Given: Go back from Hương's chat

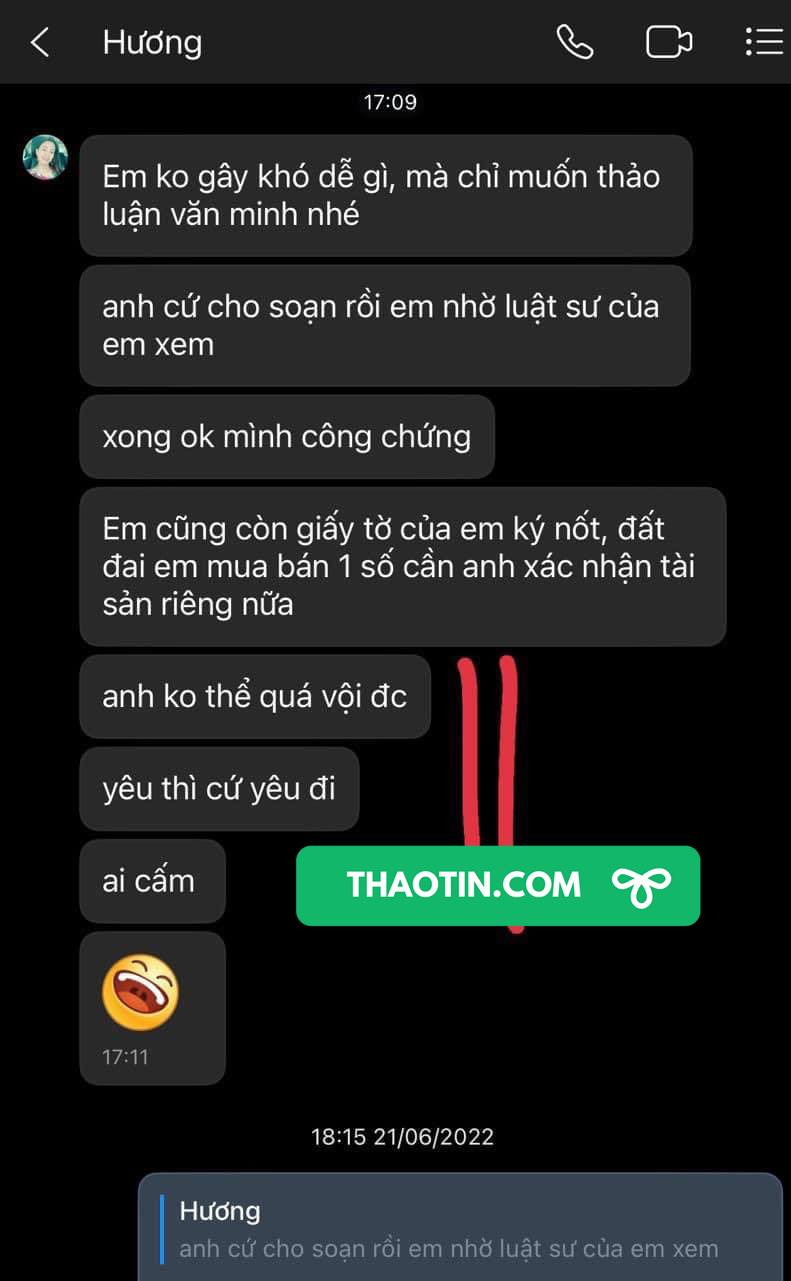Looking at the screenshot, I should (40, 42).
